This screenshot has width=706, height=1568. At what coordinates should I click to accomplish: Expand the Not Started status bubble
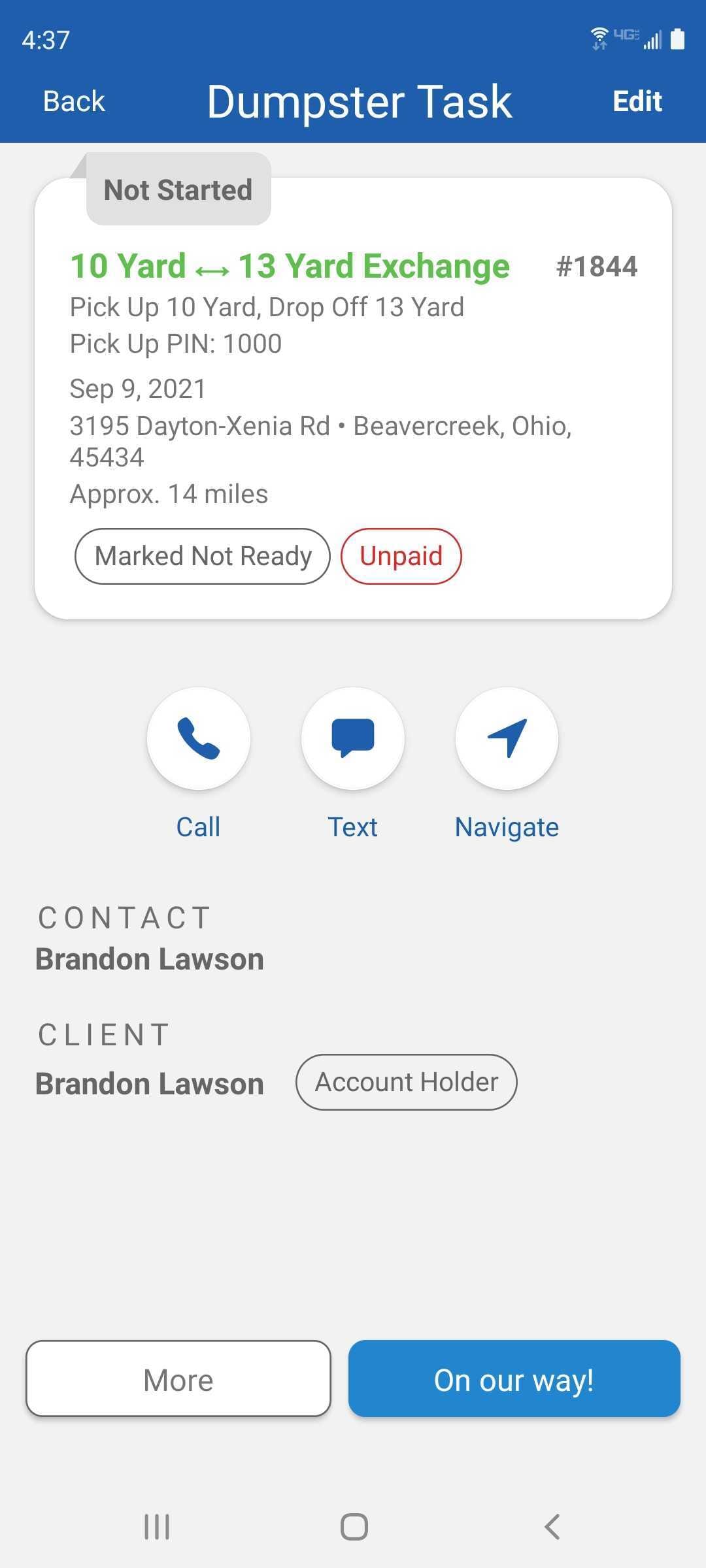(x=177, y=189)
